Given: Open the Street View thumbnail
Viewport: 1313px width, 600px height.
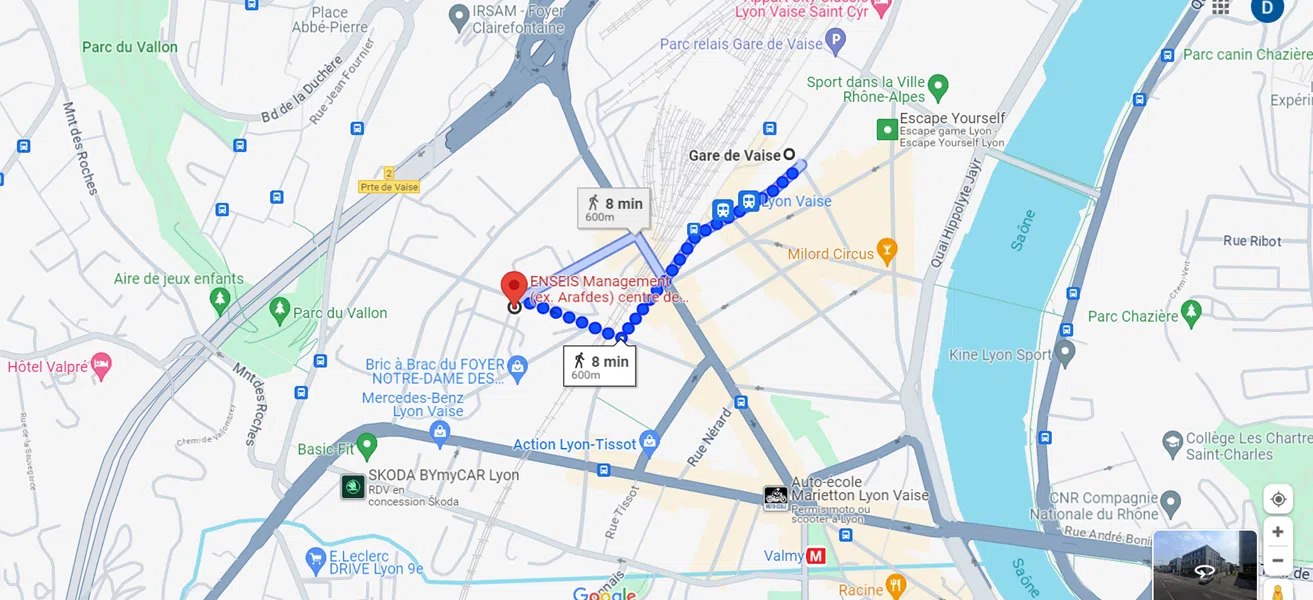Looking at the screenshot, I should 1204,566.
